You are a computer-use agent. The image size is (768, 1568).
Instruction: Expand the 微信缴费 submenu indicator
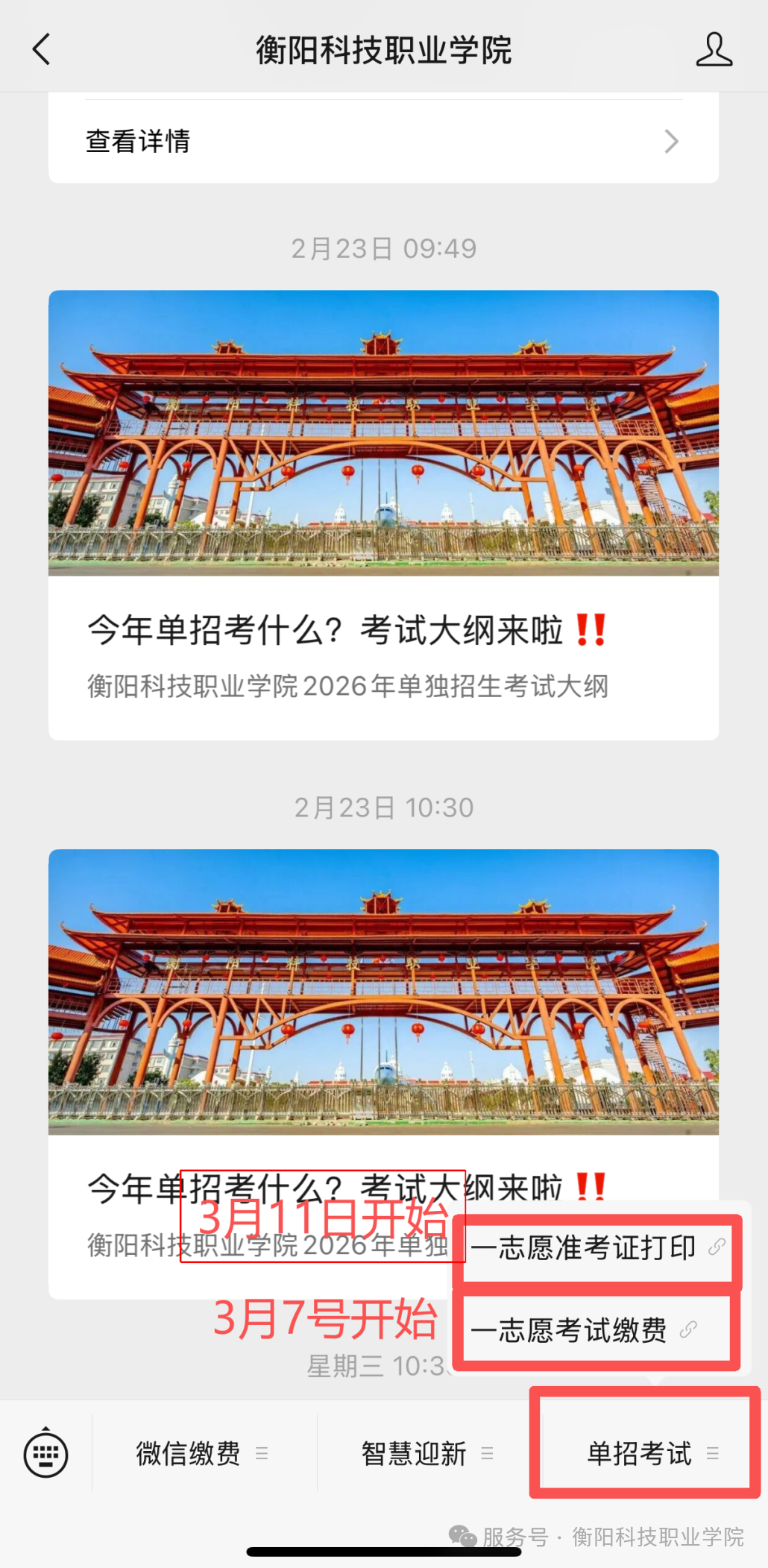tap(262, 1454)
